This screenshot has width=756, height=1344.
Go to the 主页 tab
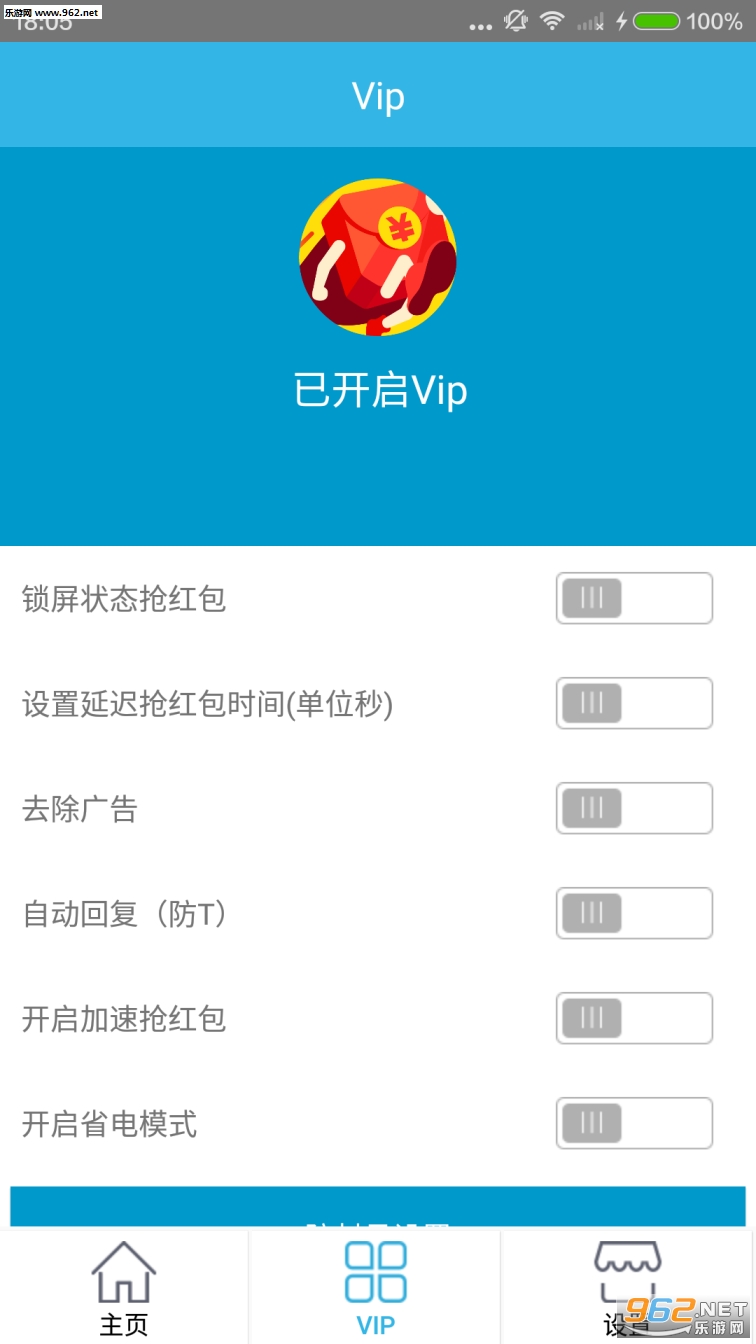[x=124, y=1288]
